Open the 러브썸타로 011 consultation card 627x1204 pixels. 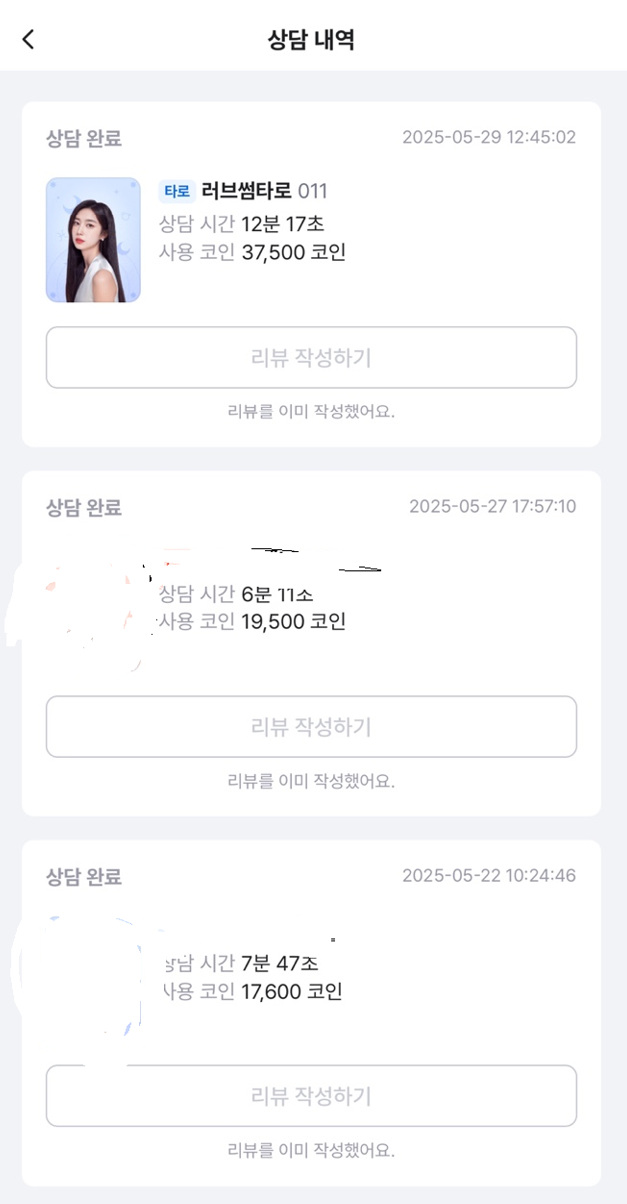pos(311,274)
